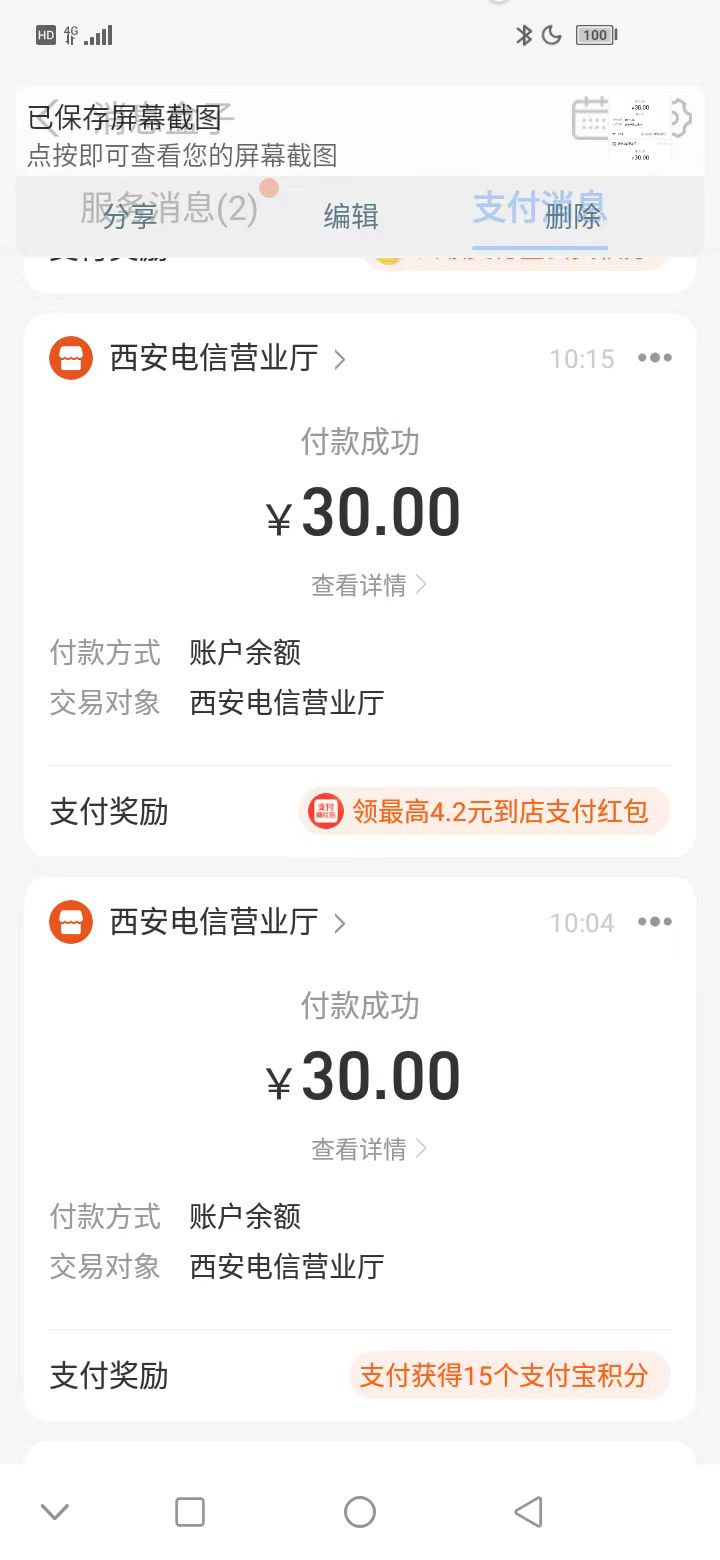
Task: Open the saved screenshot thumbnail preview
Action: click(x=640, y=128)
